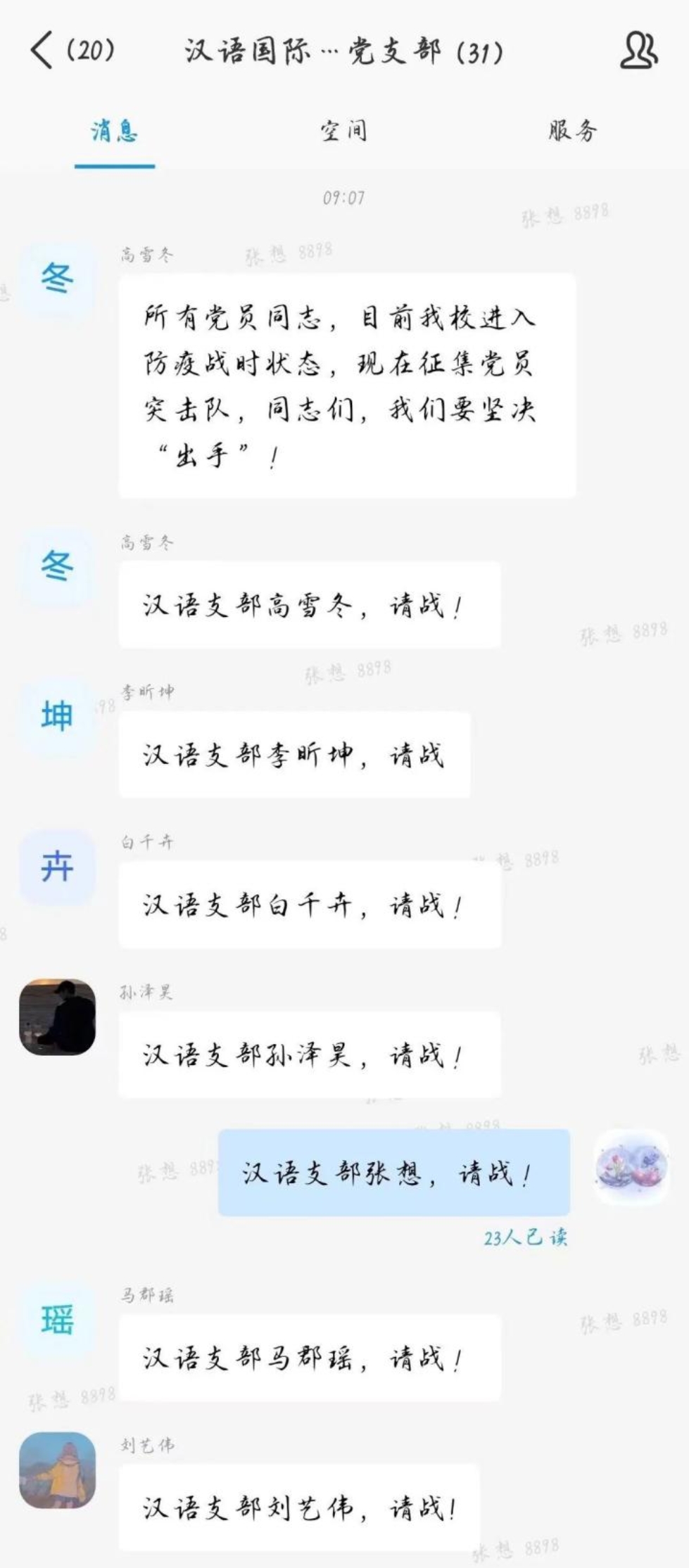Open the group members icon
Viewport: 689px width, 1568px height.
click(638, 51)
